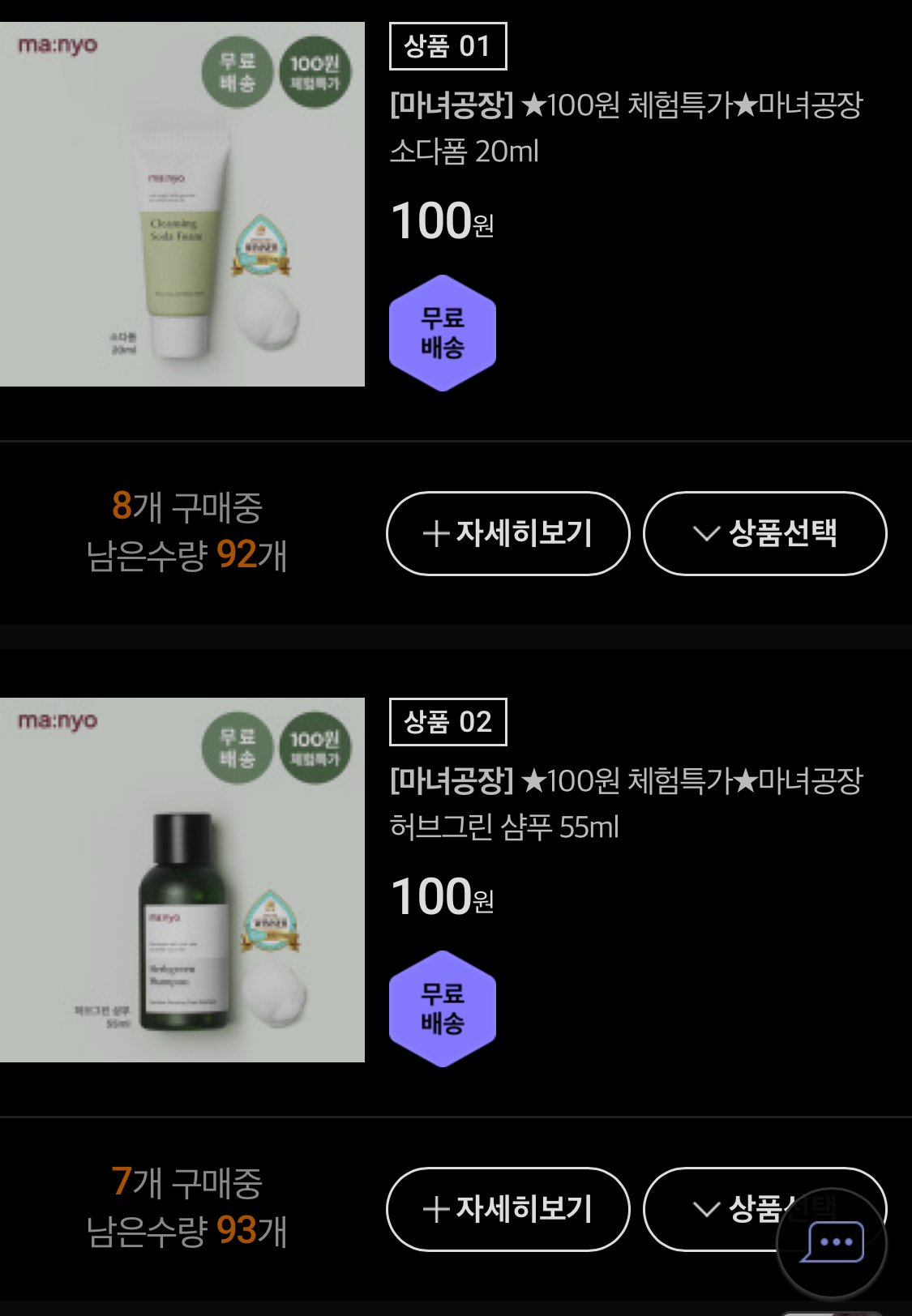Open the herb green shampoo 55ml image
This screenshot has height=1316, width=912.
pos(182,880)
